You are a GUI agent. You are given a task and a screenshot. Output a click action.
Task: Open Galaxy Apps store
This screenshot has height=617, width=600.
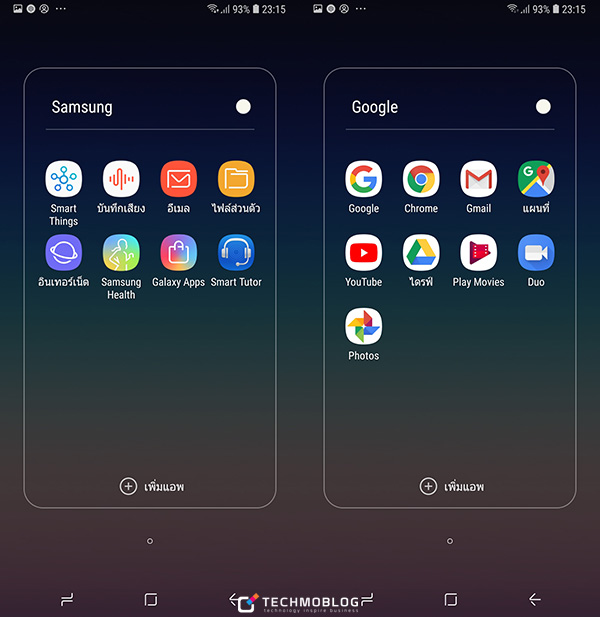(179, 253)
